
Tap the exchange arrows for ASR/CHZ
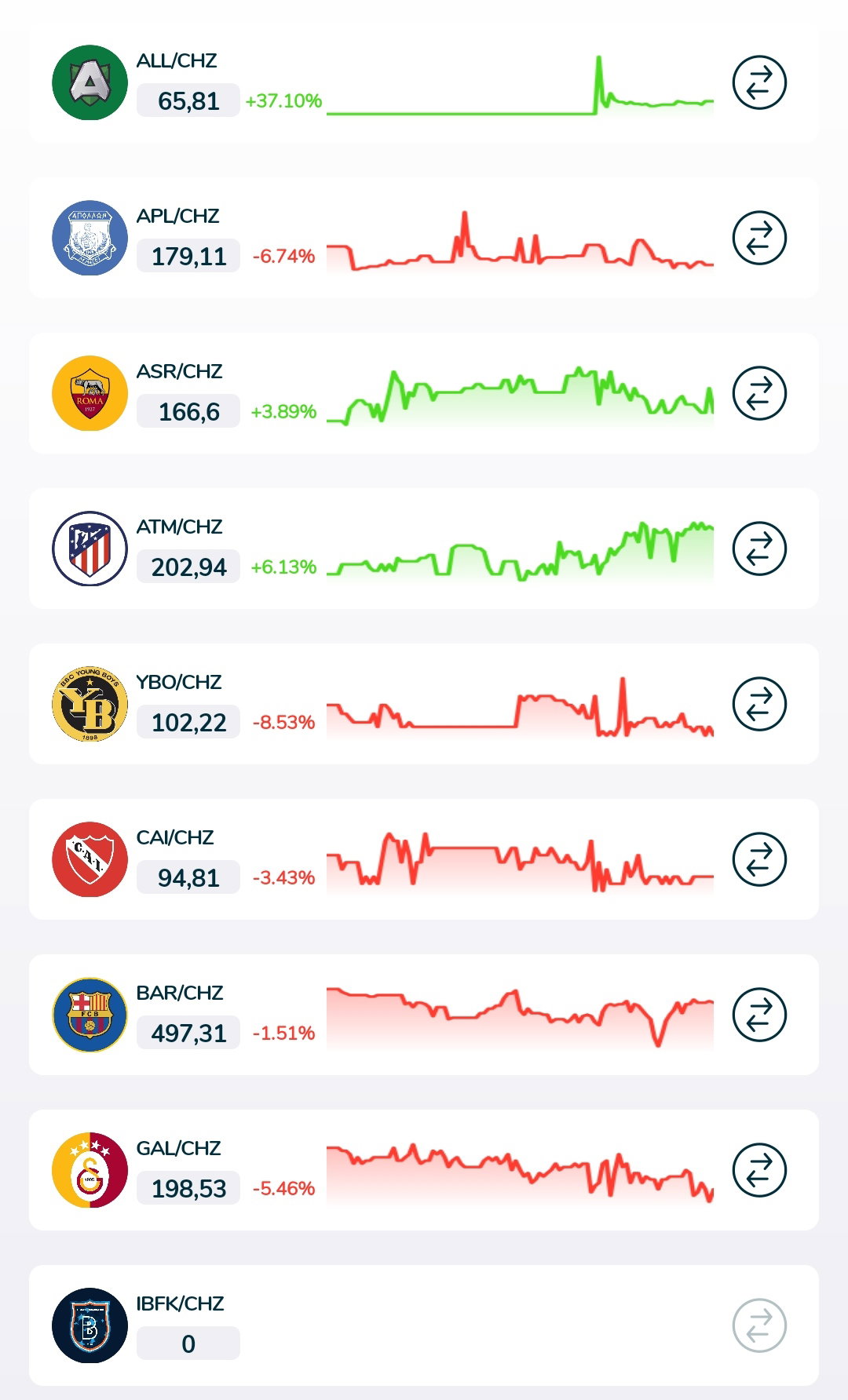(759, 393)
